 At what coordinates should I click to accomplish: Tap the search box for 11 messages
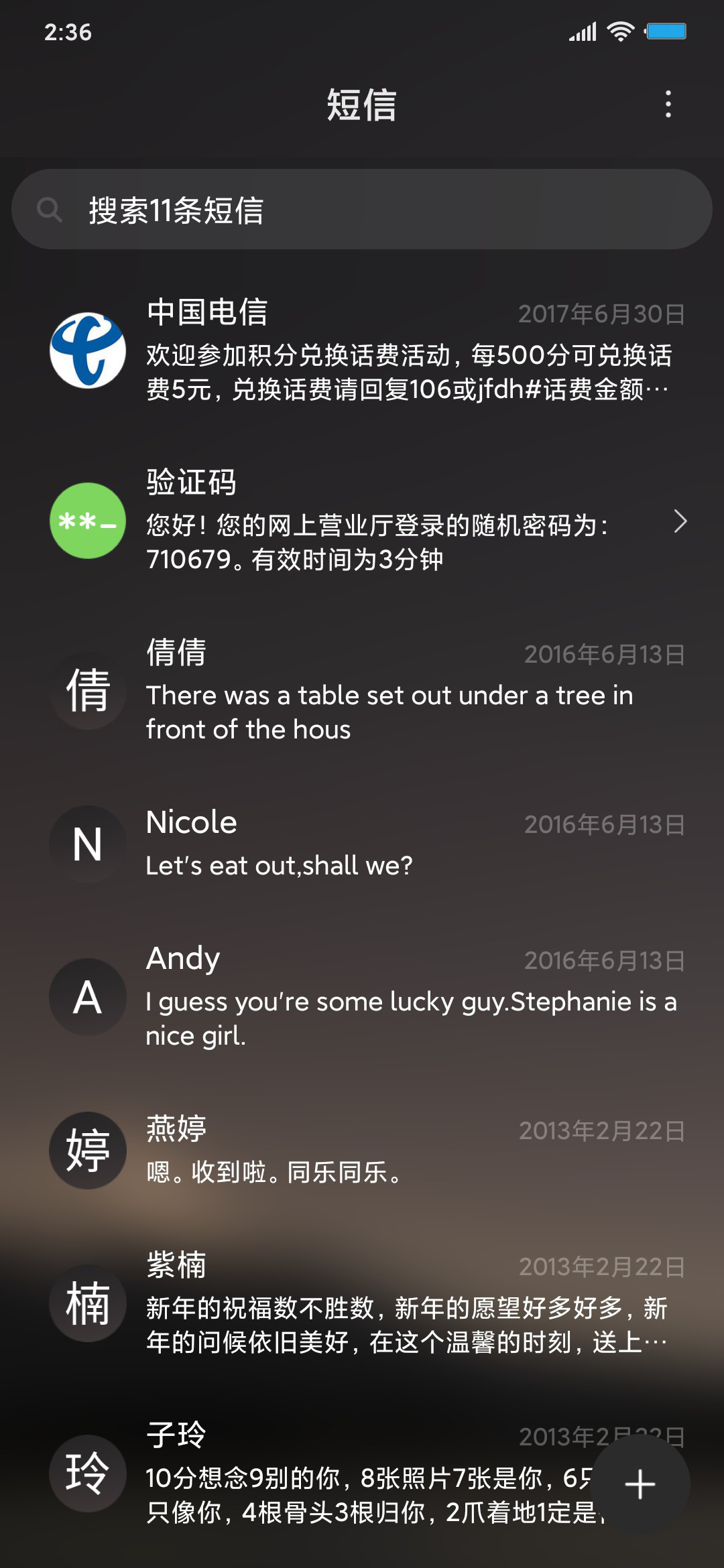pyautogui.click(x=362, y=209)
